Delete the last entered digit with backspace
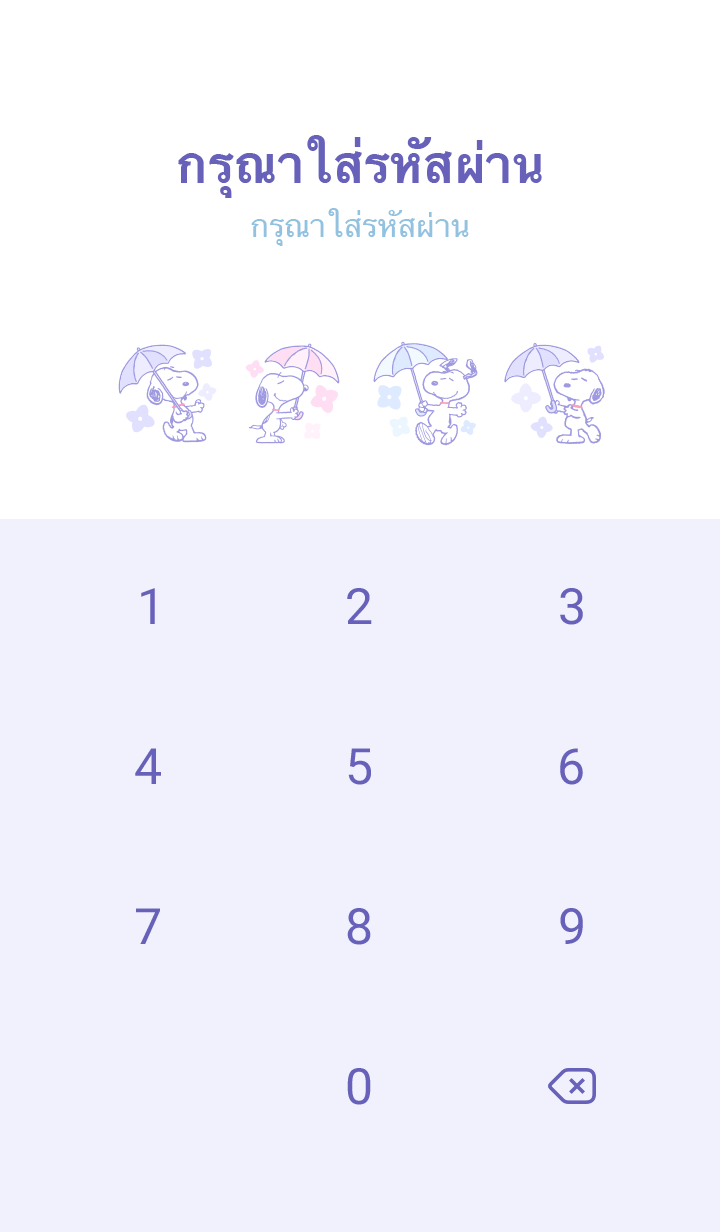This screenshot has width=720, height=1232. pyautogui.click(x=572, y=1086)
